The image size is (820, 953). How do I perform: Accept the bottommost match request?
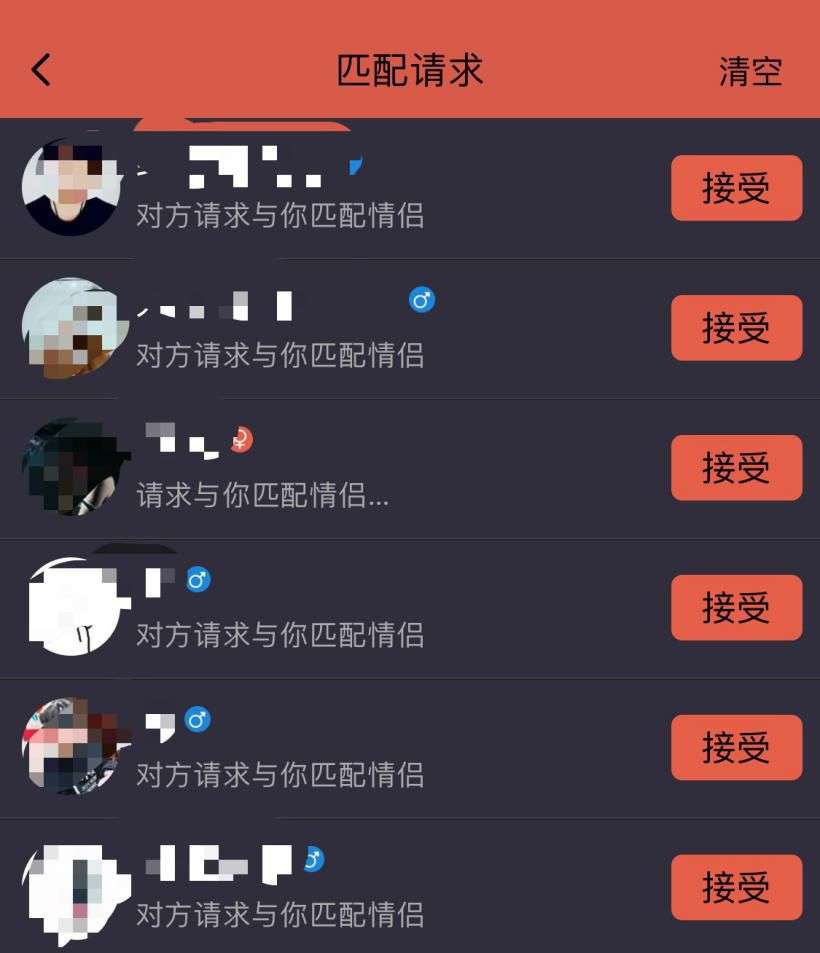[736, 888]
